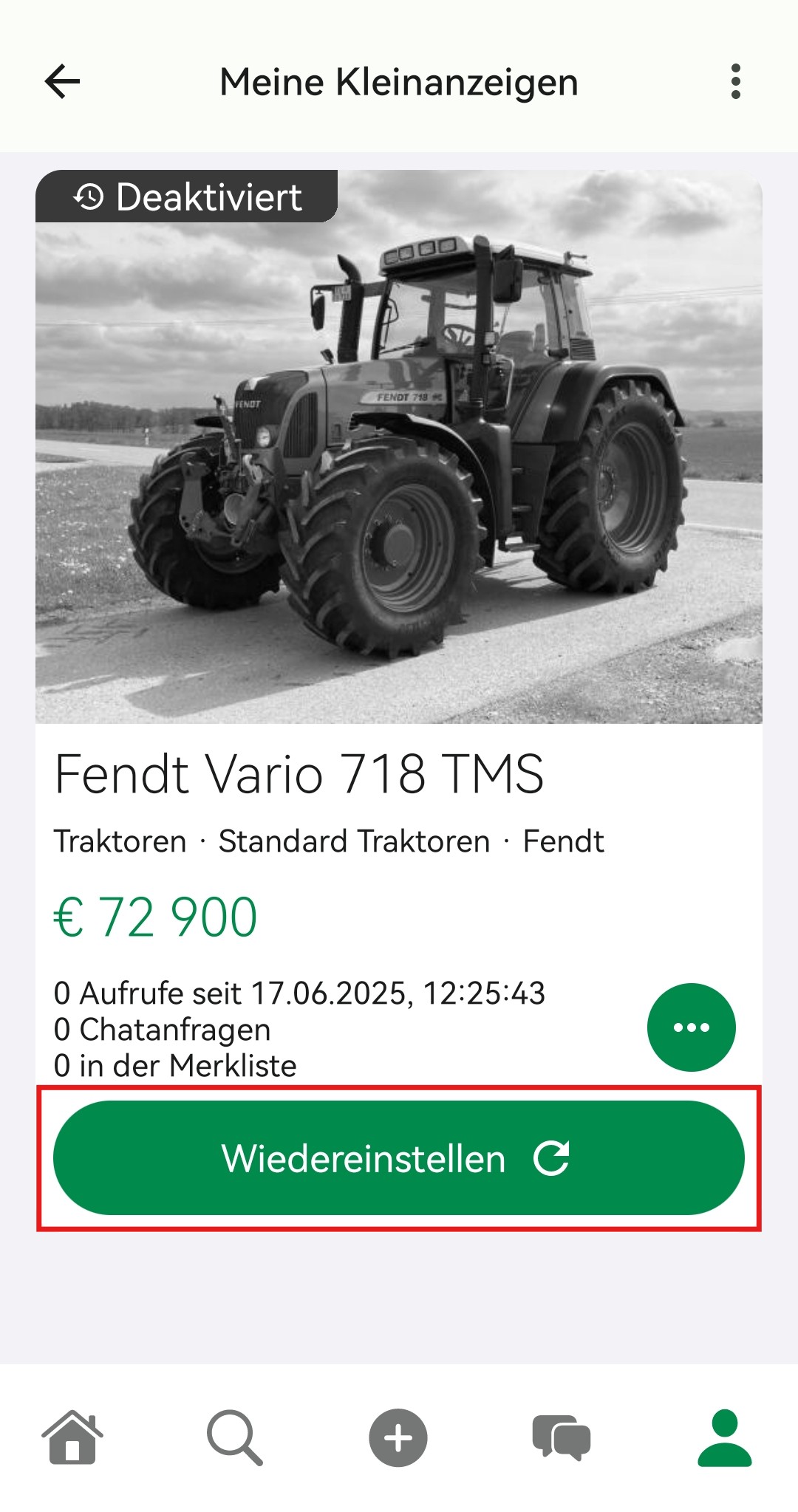Tap the Meine Kleinanzeigen title

[x=399, y=81]
